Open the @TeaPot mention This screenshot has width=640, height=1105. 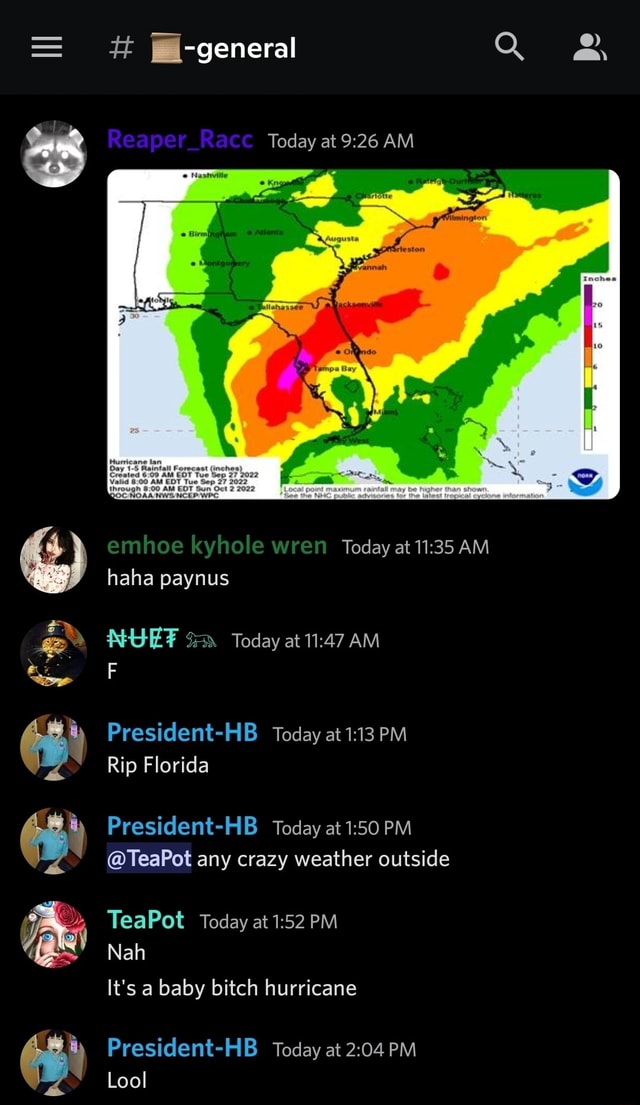(149, 858)
